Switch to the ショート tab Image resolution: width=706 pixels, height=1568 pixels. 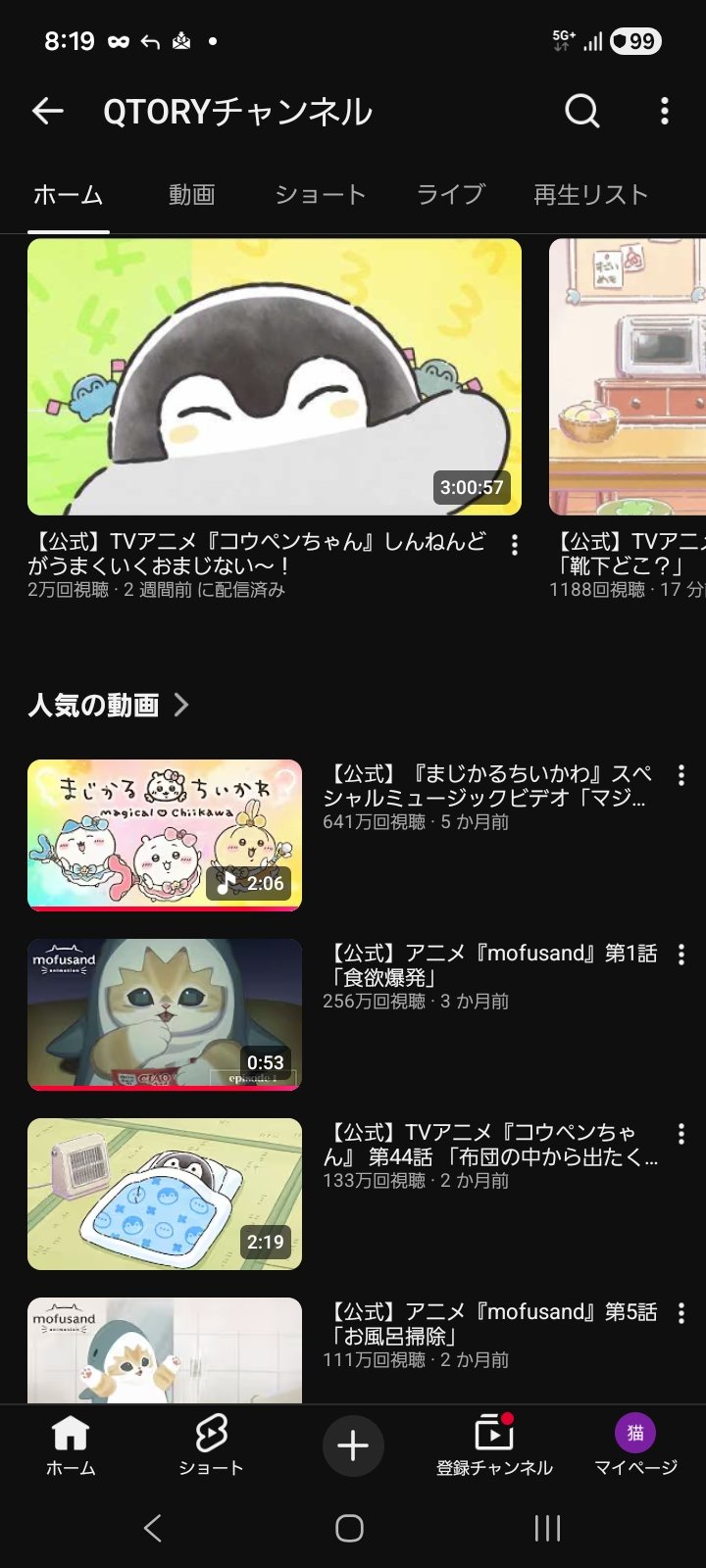click(x=321, y=195)
